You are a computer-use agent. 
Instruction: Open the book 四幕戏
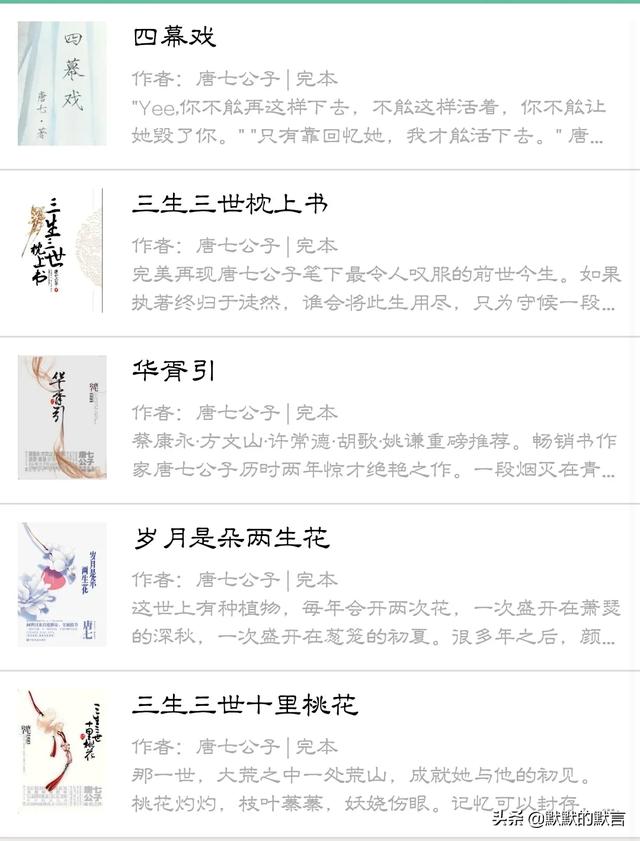coord(174,39)
